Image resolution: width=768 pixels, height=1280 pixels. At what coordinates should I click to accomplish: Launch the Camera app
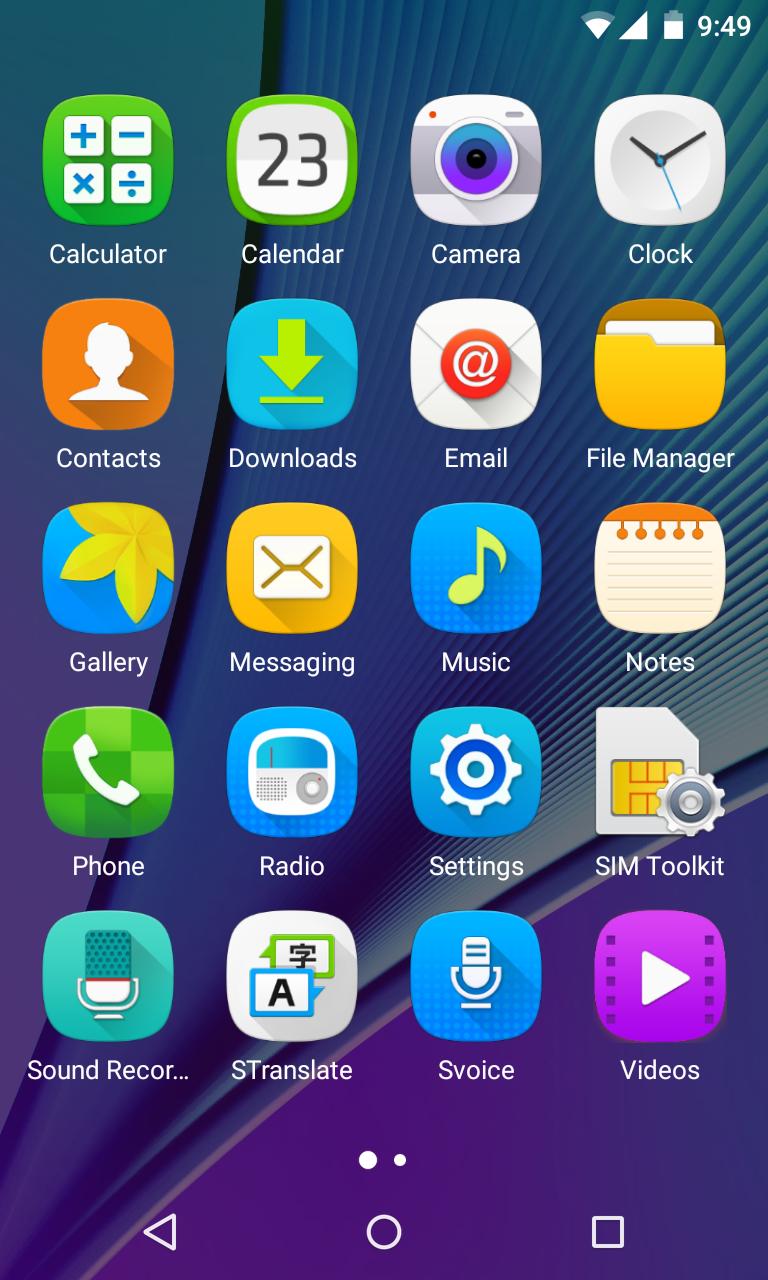pyautogui.click(x=475, y=160)
